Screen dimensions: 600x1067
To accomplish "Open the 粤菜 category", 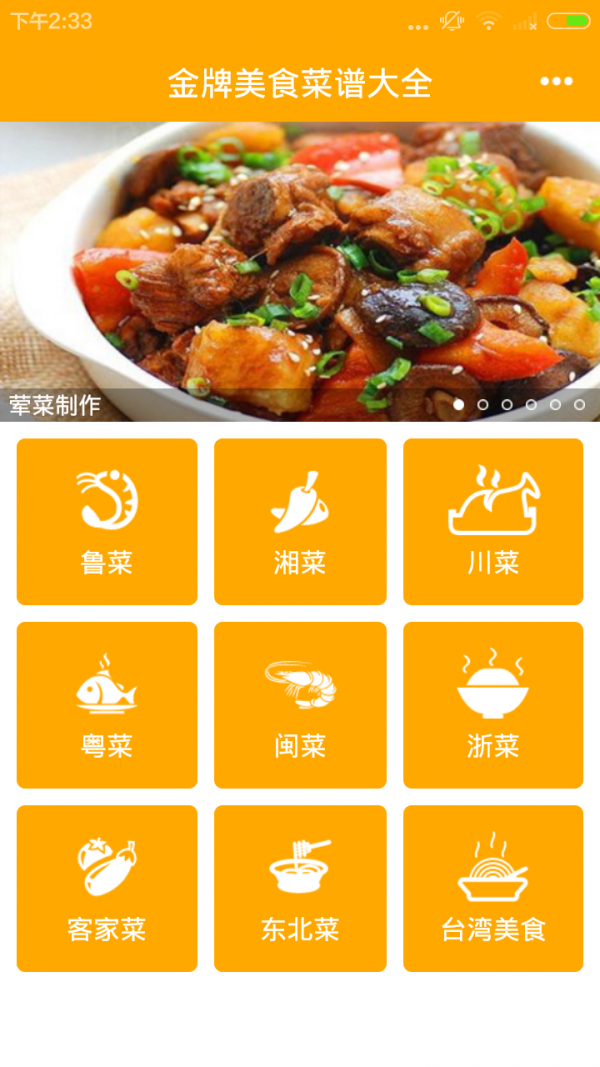I will coord(107,705).
